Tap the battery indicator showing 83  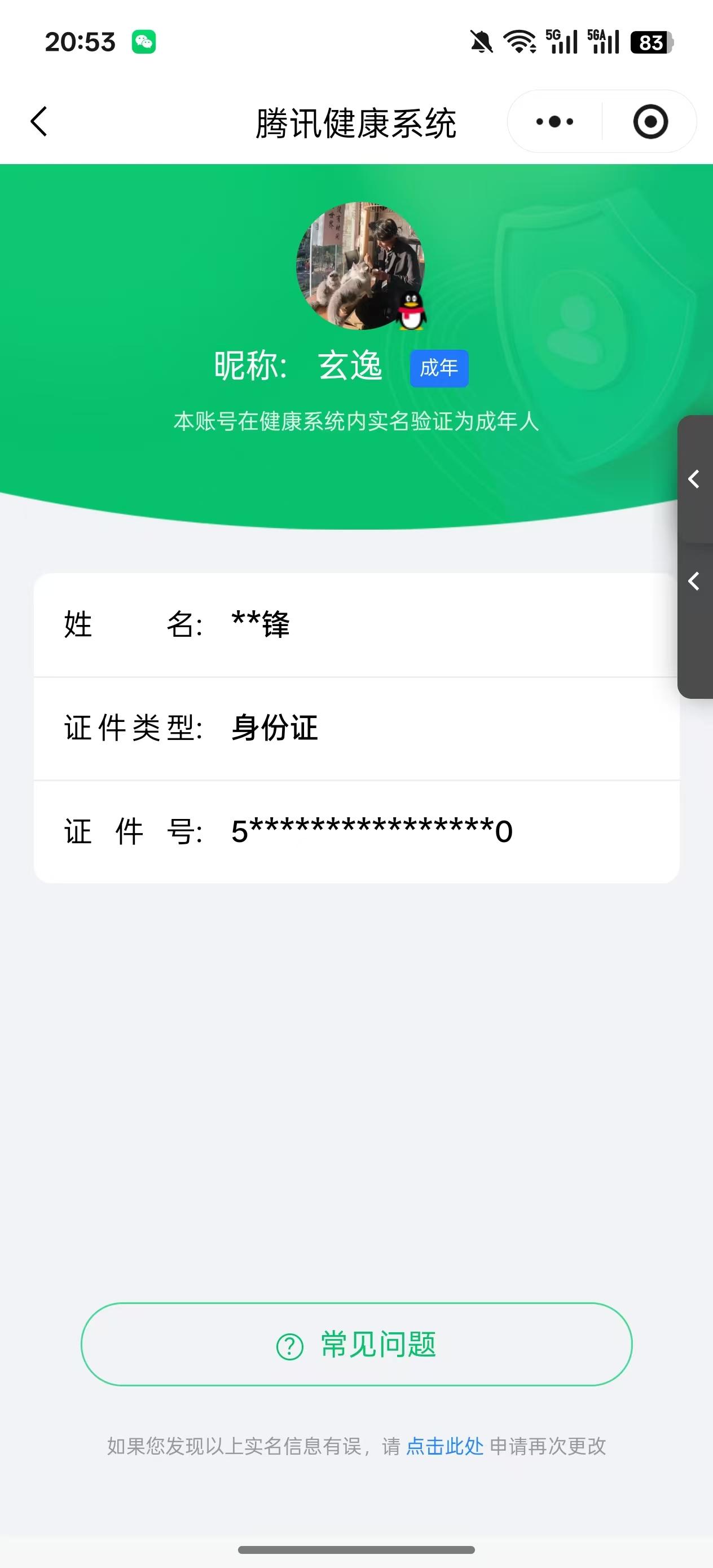point(650,41)
